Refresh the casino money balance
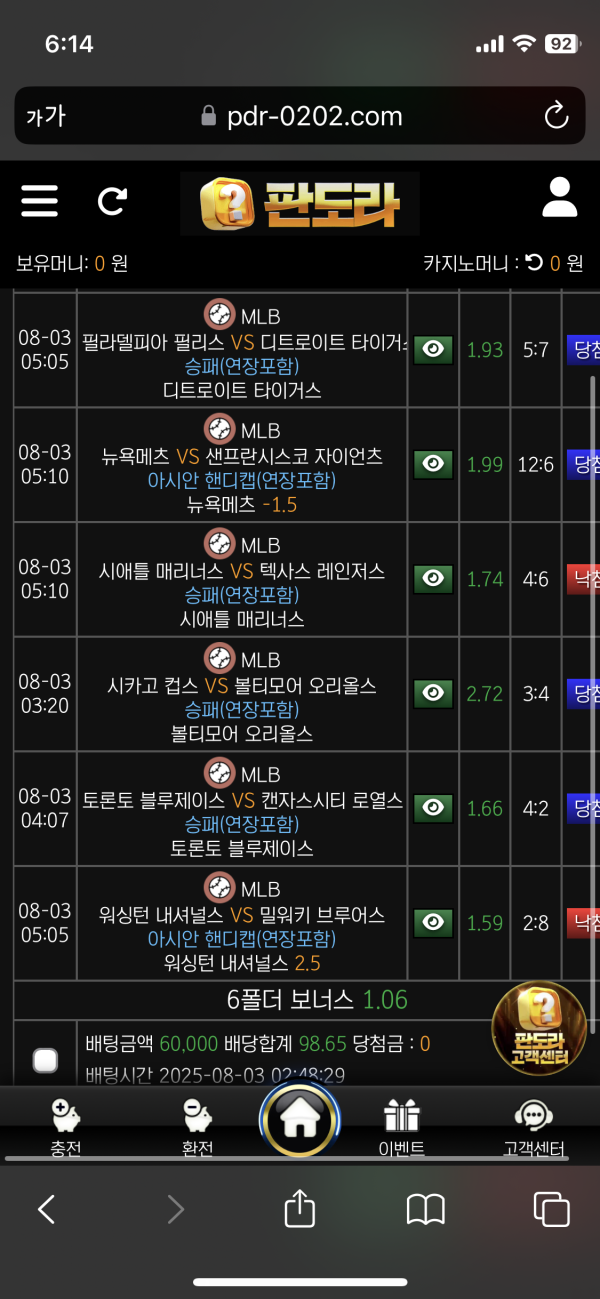Viewport: 600px width, 1299px height. coord(534,263)
